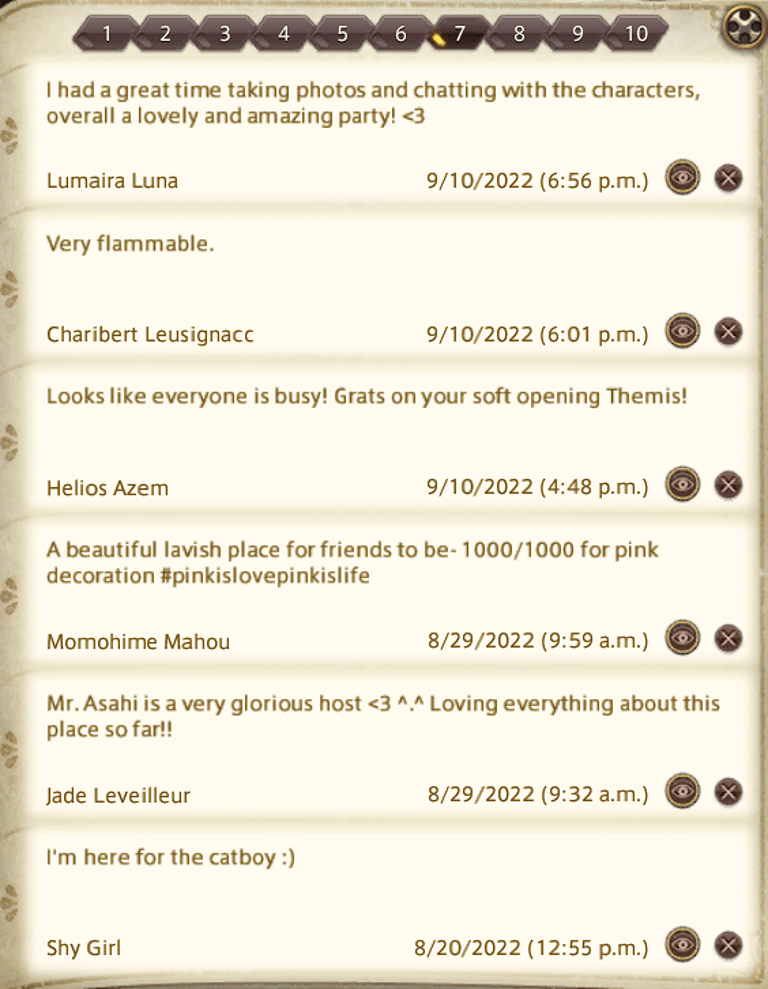View Lumaira Luna's entry details

[683, 178]
